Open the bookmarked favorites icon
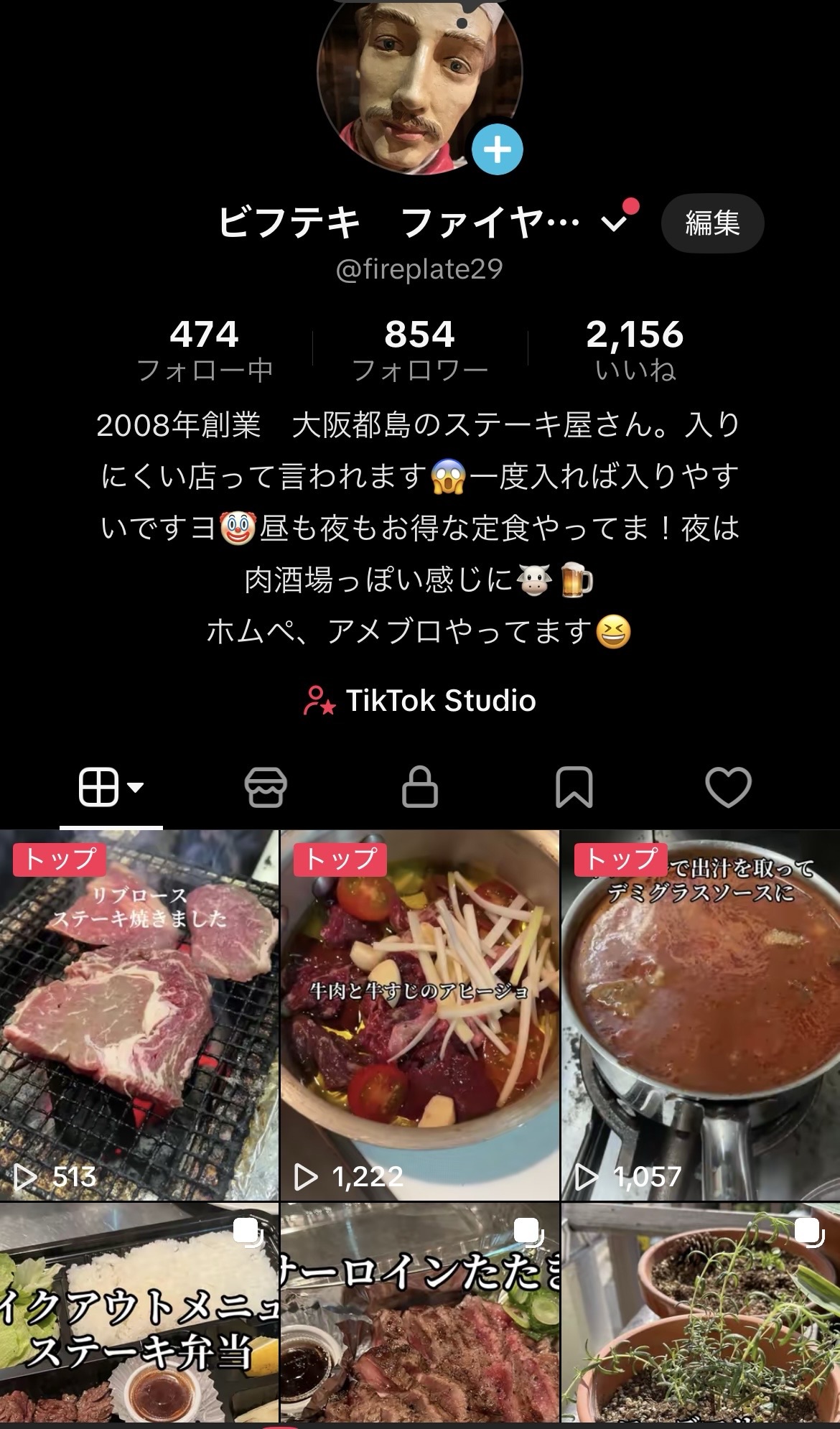Viewport: 840px width, 1429px height. click(x=574, y=788)
